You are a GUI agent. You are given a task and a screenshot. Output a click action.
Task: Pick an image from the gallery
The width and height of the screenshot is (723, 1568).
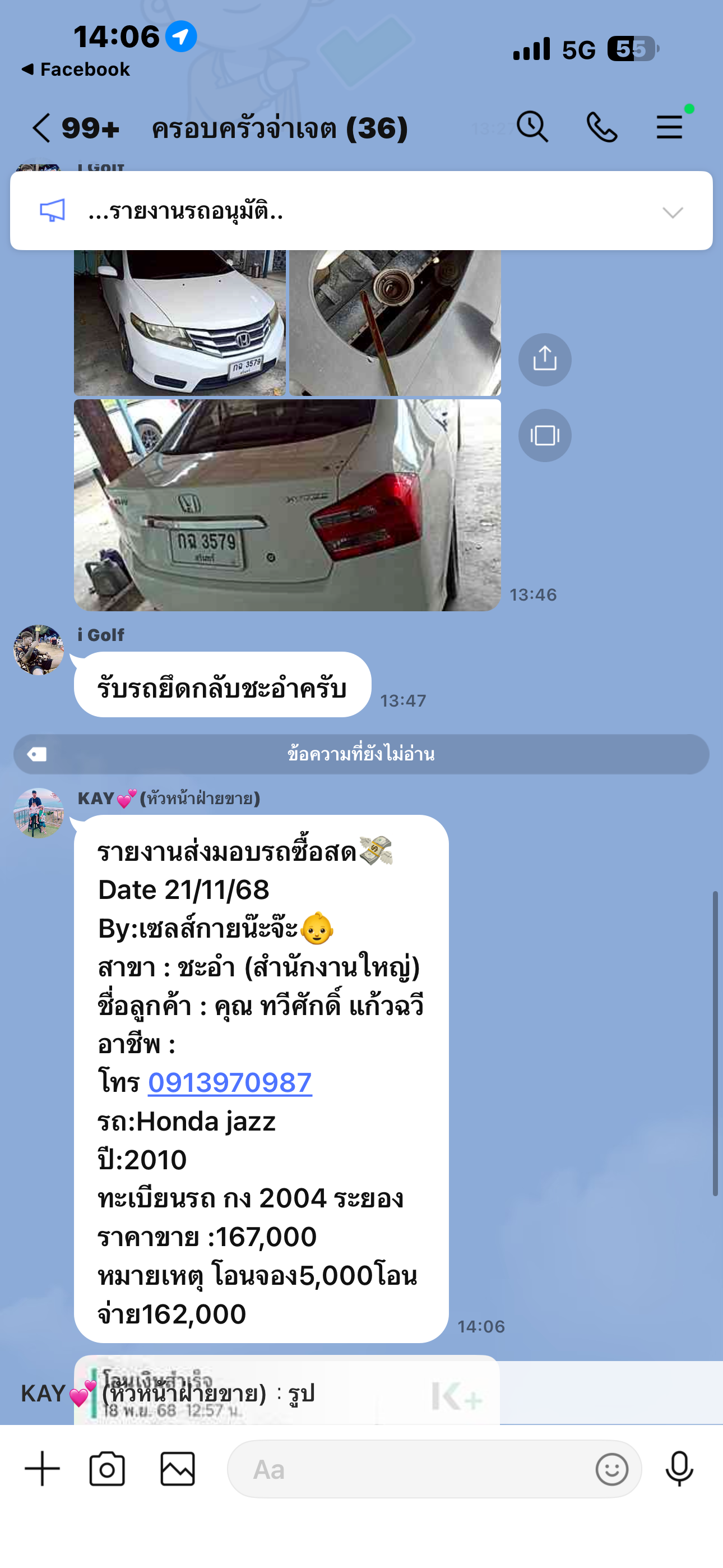coord(177,1469)
